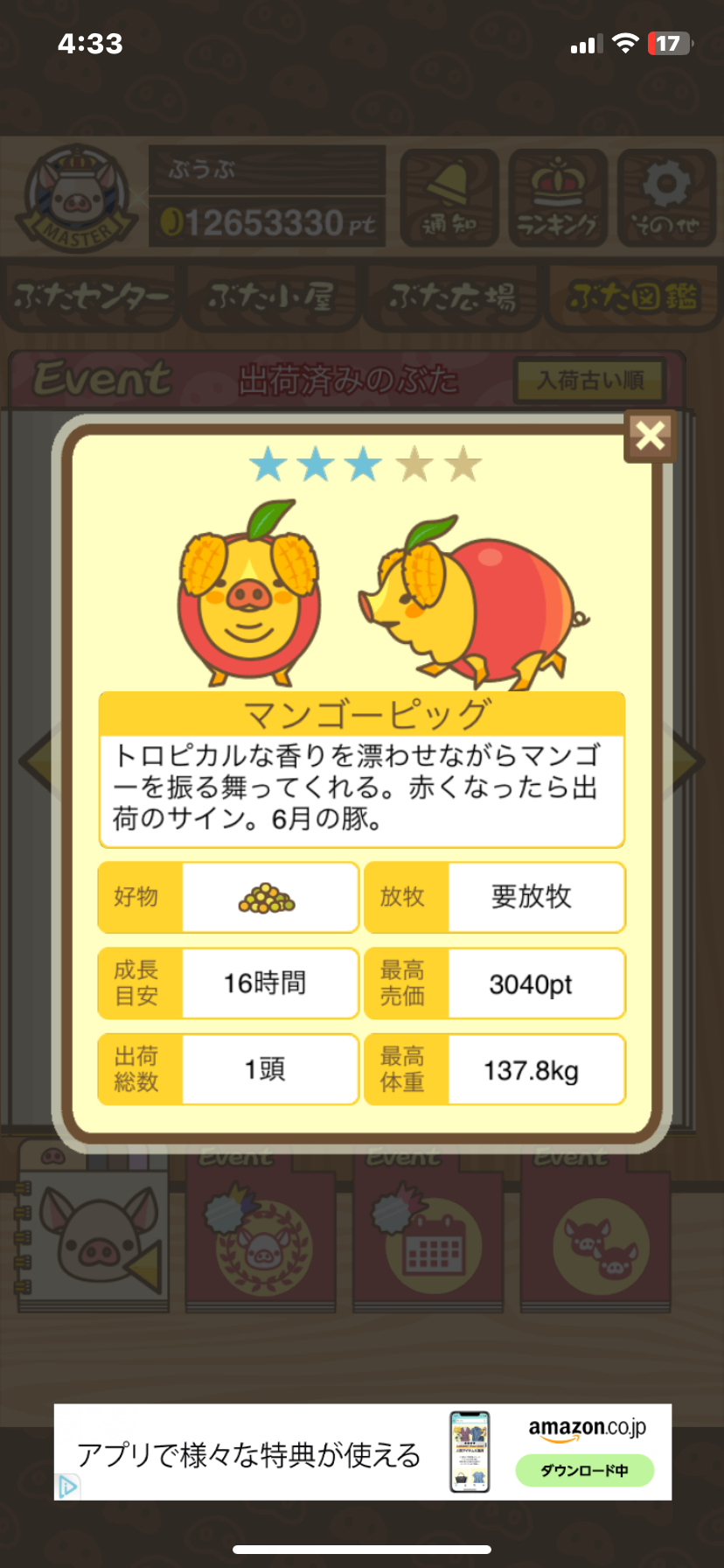
Task: Open the Event two pigs book
Action: pyautogui.click(x=596, y=1232)
